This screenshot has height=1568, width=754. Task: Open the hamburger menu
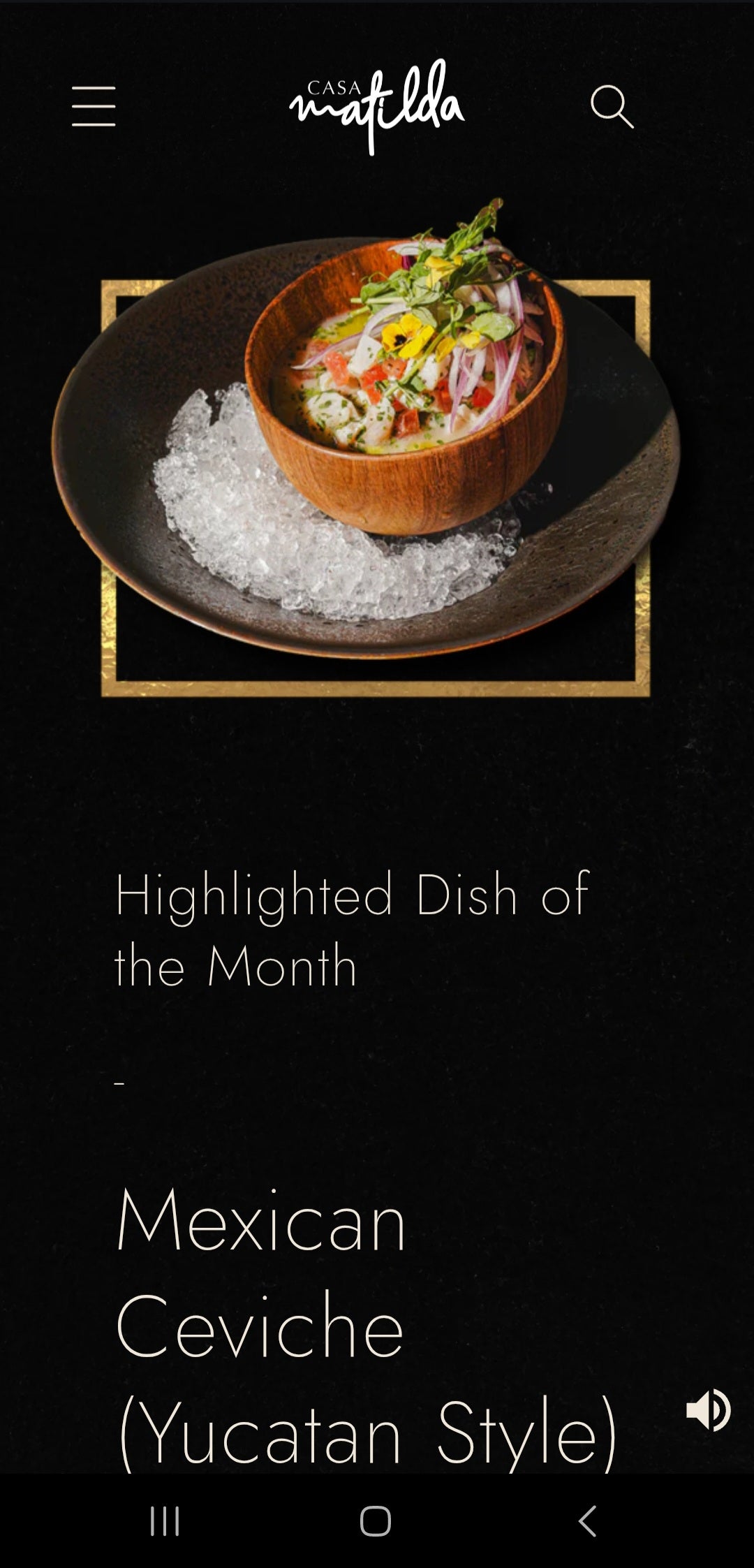94,107
